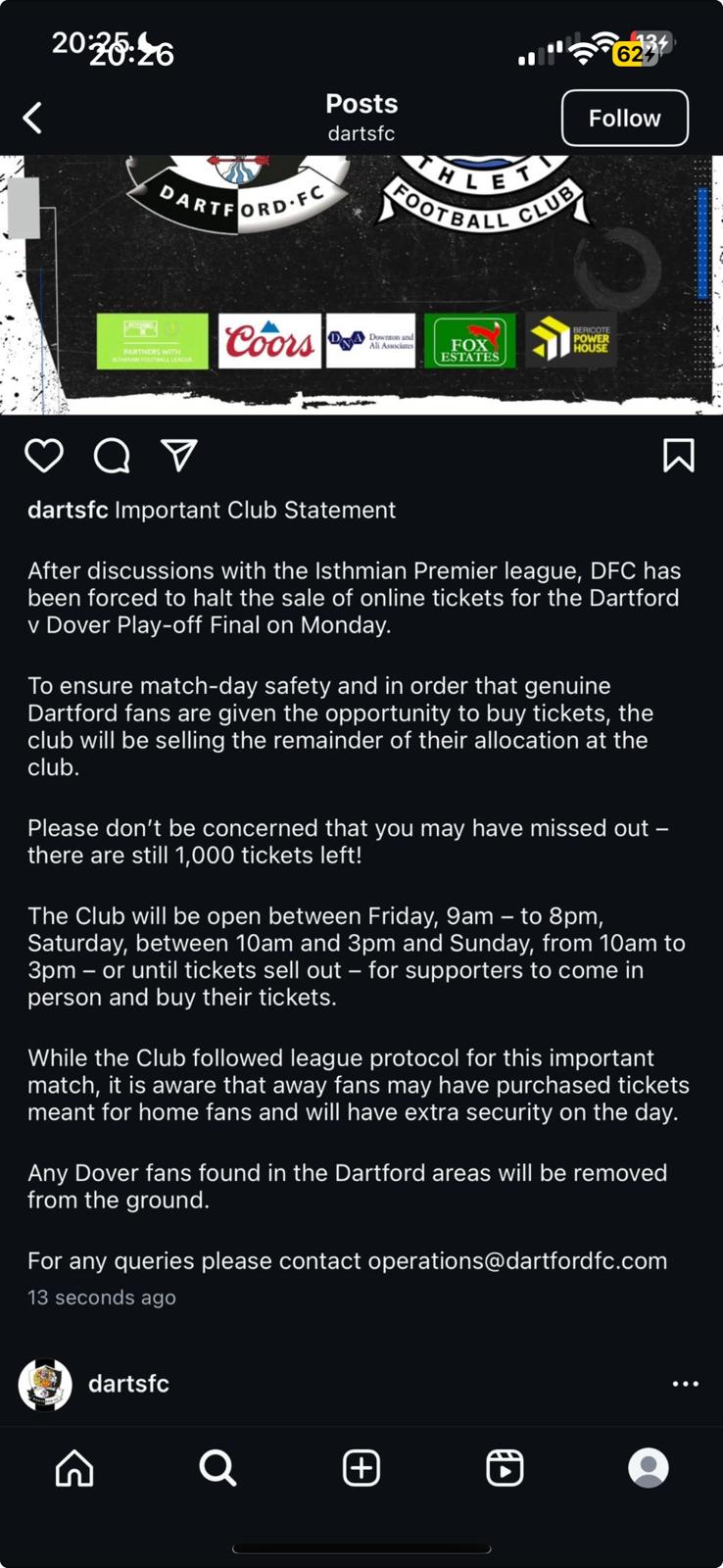
Task: Open the three-dot menu beside dartsfc
Action: pyautogui.click(x=685, y=1384)
